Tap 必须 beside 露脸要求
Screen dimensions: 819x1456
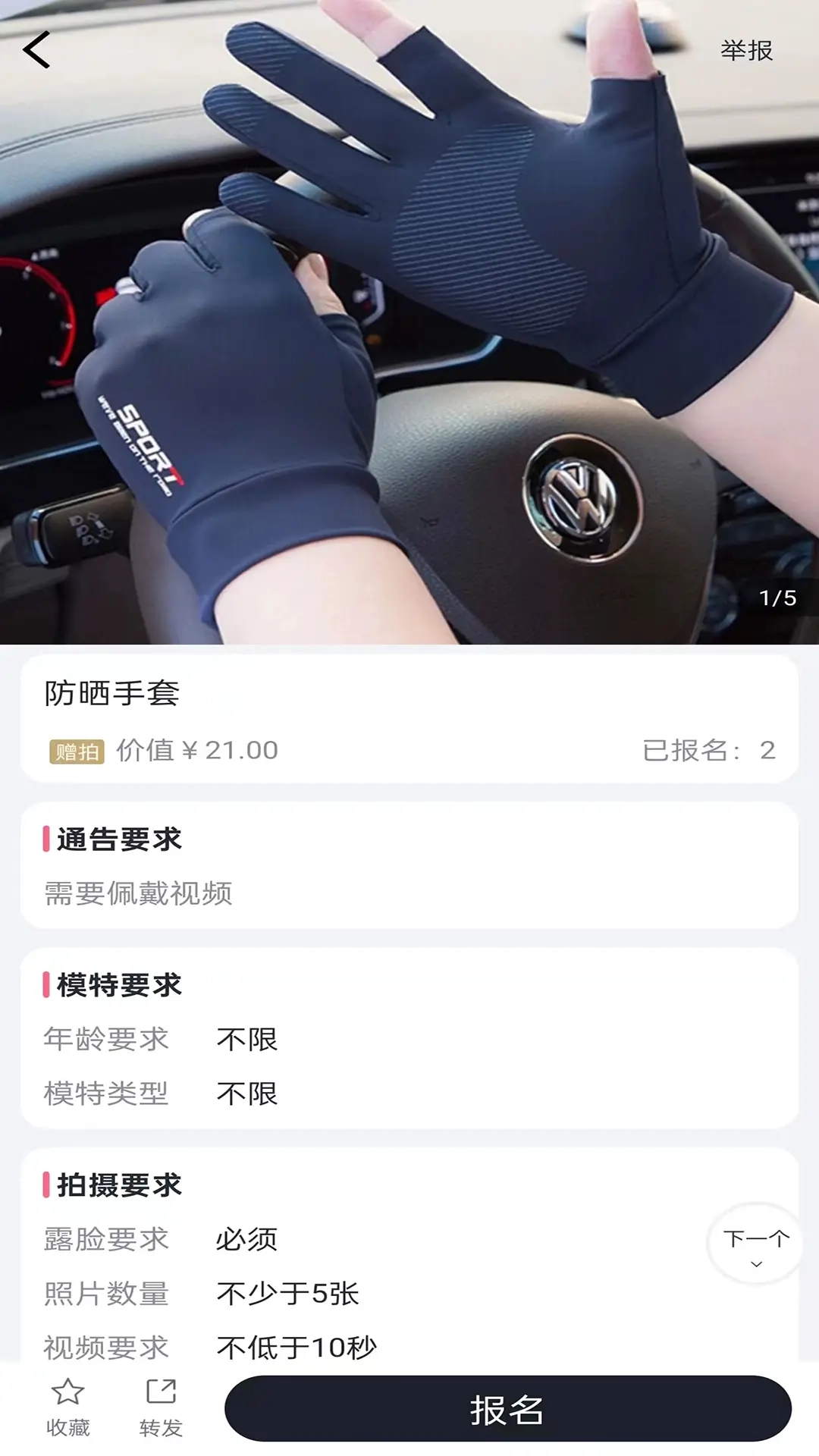point(246,1238)
